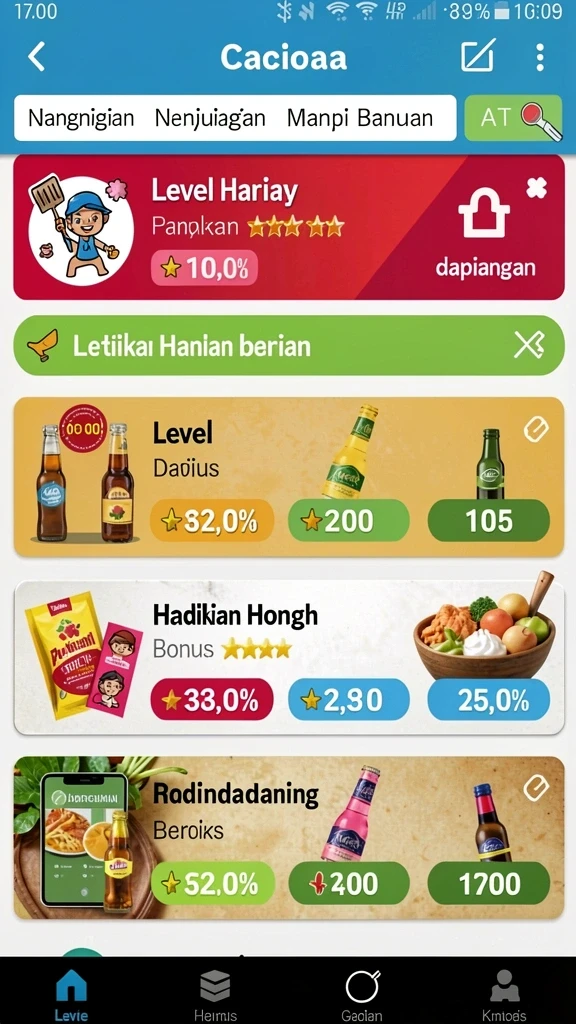Open the Level Daoius card
The height and width of the screenshot is (1024, 576).
click(289, 477)
